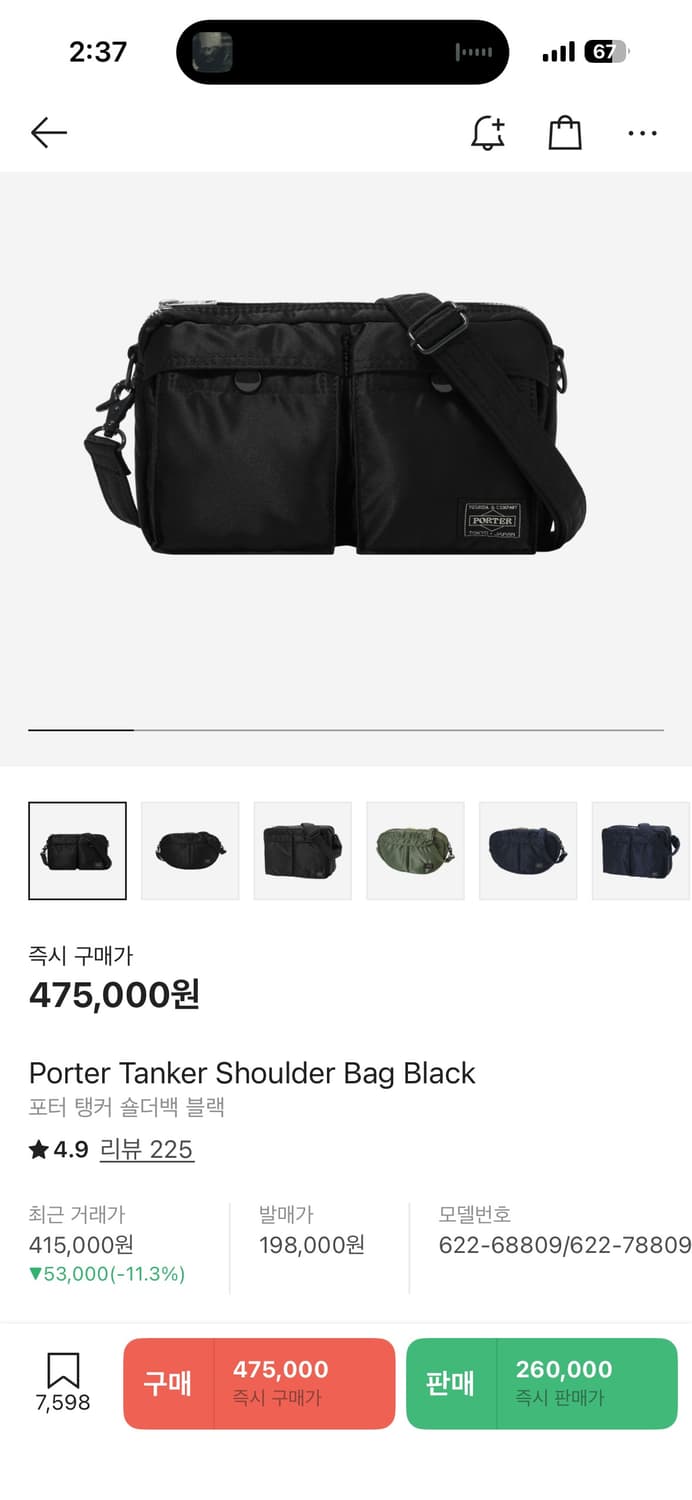Viewport: 692px width, 1500px height.
Task: Select the third thumbnail, black square bag
Action: [303, 851]
